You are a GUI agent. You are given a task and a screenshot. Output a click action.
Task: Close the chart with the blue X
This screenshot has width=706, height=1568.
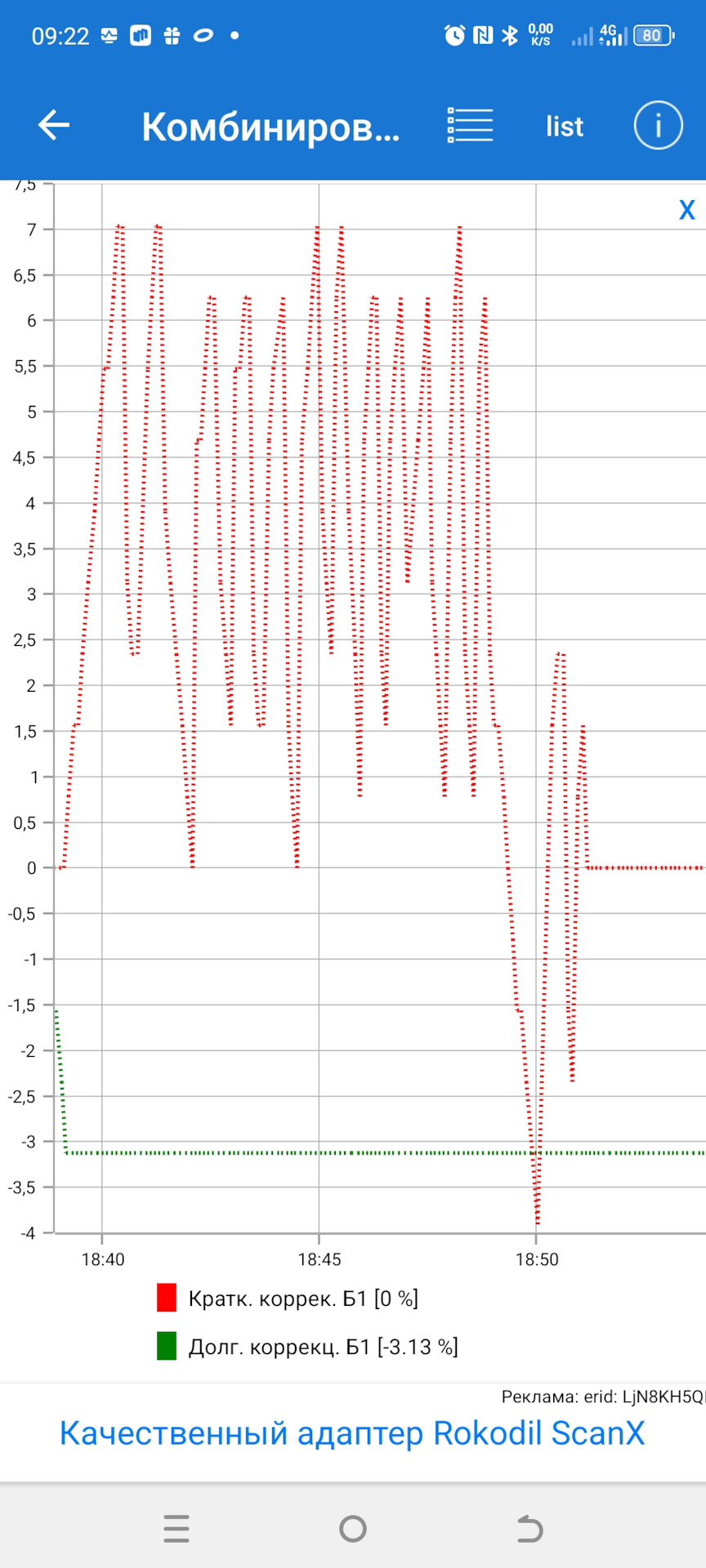686,211
